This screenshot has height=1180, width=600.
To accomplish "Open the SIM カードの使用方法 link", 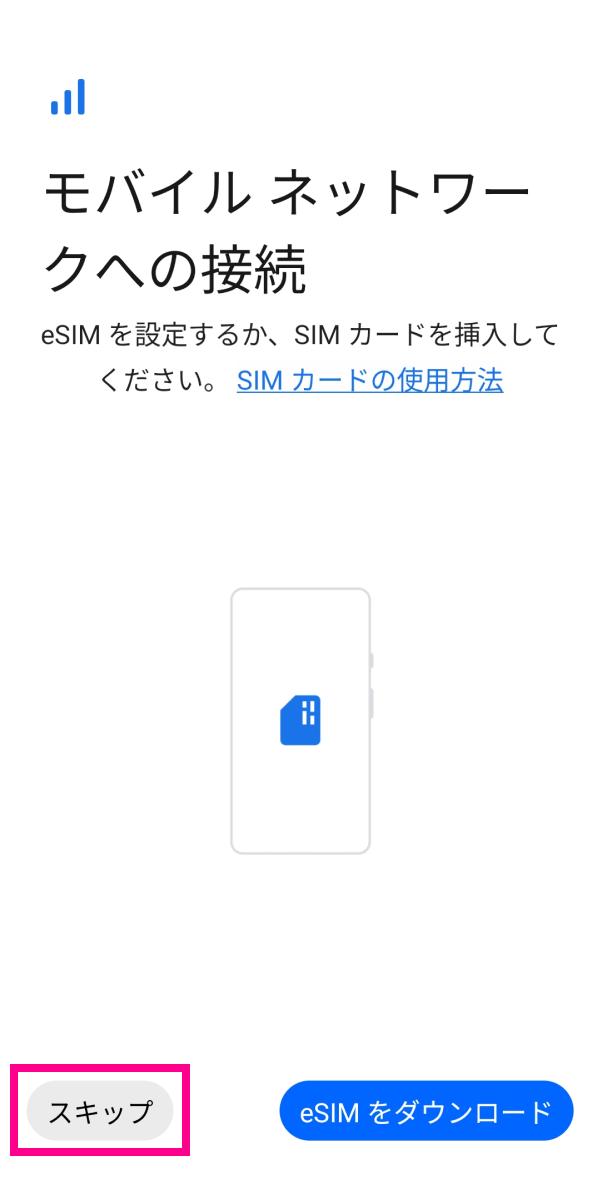I will [369, 381].
